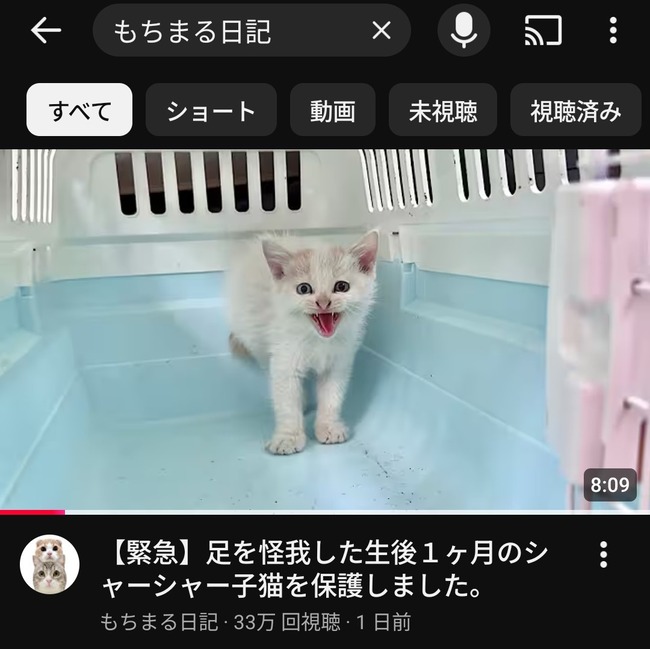Select the すべて filter chip
The image size is (650, 649).
point(79,110)
